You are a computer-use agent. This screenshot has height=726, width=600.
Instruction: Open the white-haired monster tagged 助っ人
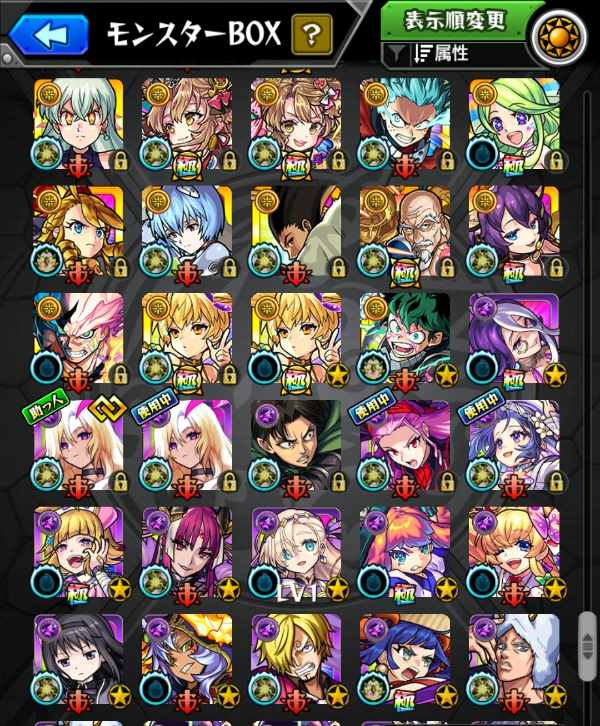[x=78, y=445]
